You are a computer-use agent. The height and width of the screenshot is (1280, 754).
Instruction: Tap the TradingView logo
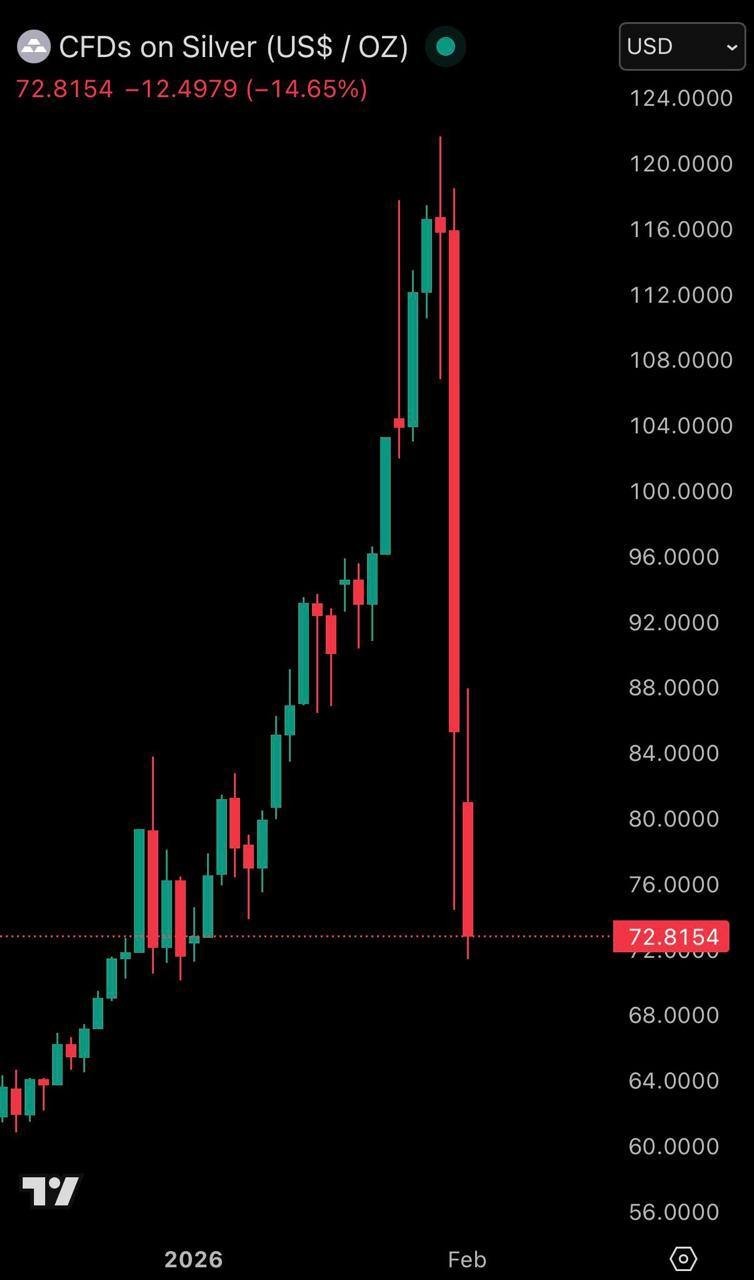tap(50, 1191)
